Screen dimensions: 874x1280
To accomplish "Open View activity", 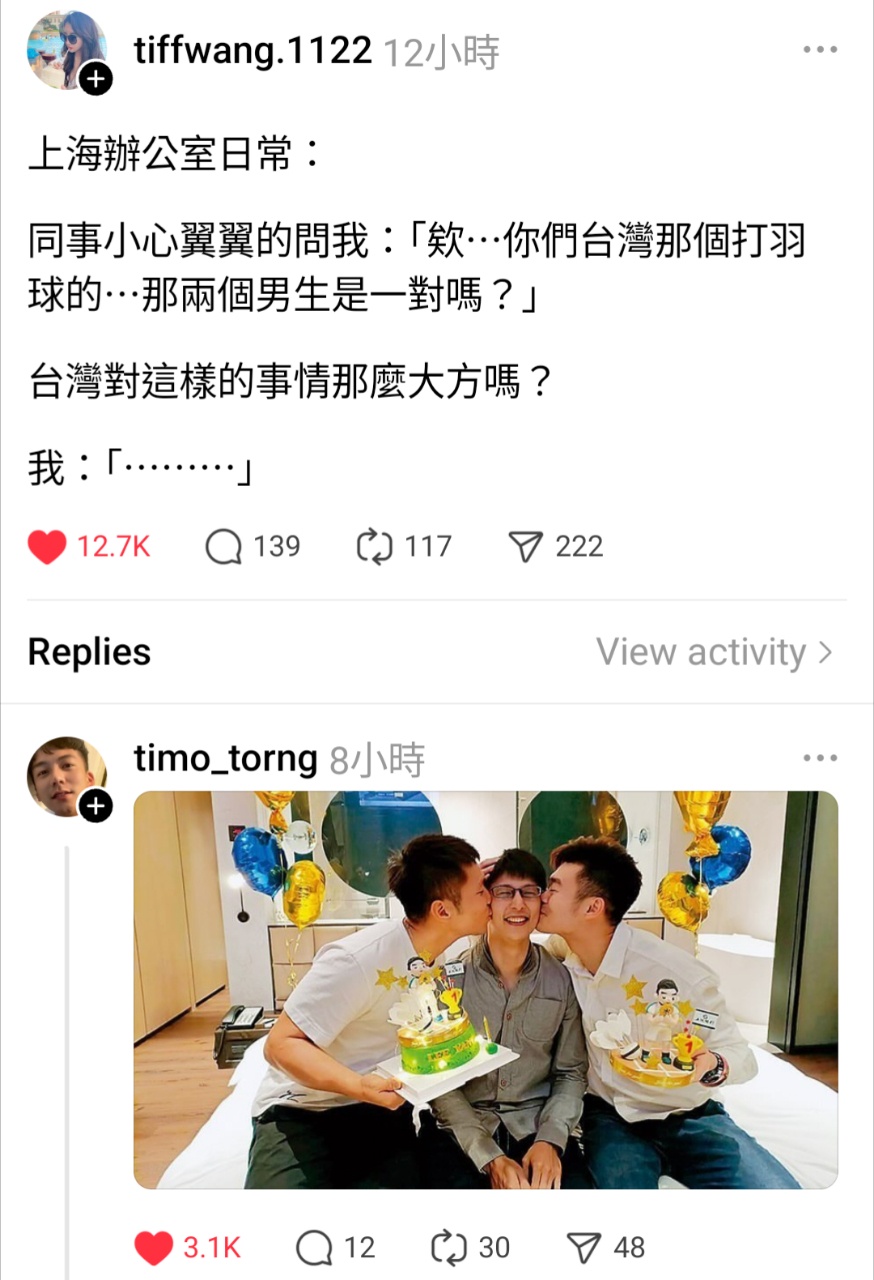I will click(x=714, y=653).
